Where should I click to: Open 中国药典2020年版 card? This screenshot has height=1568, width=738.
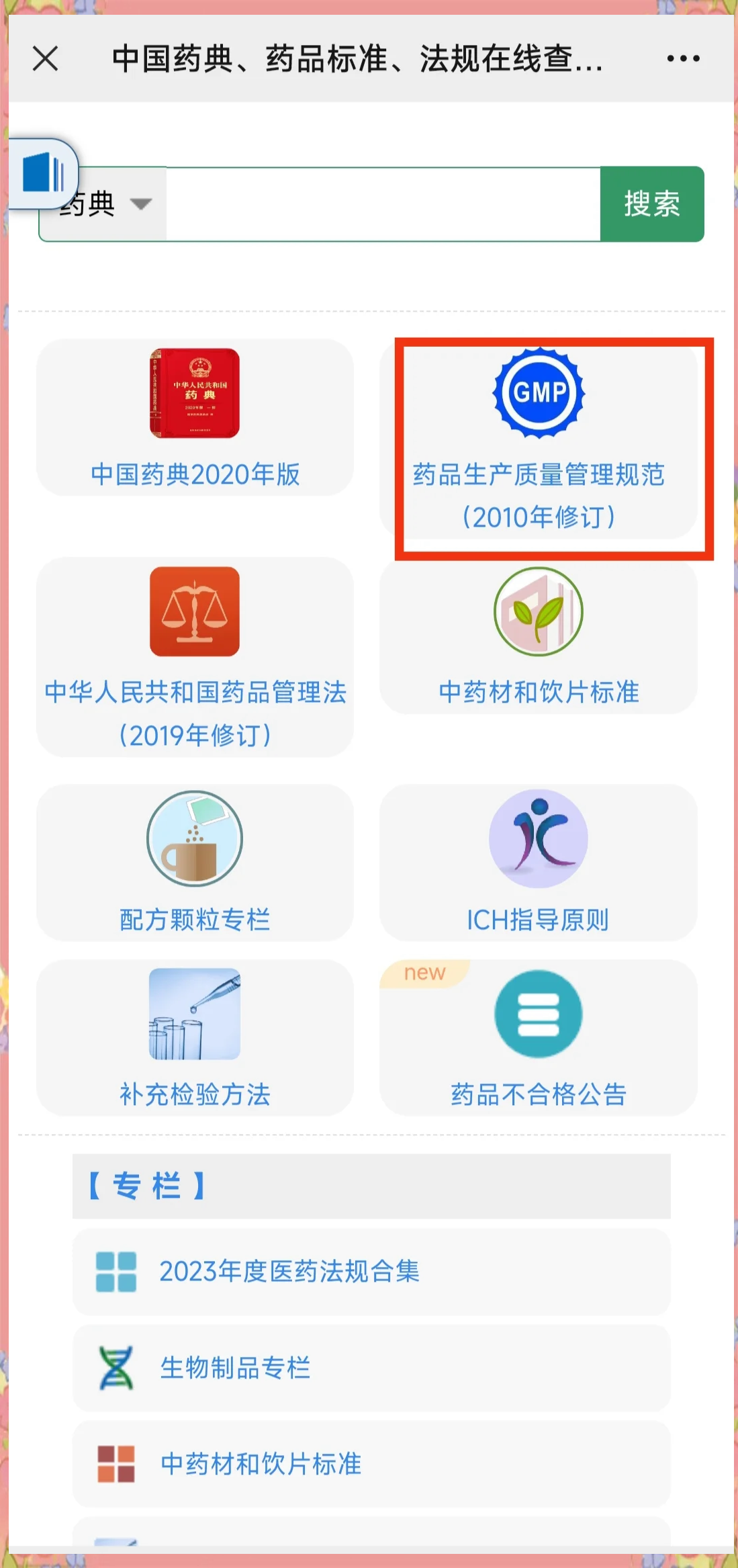(195, 417)
